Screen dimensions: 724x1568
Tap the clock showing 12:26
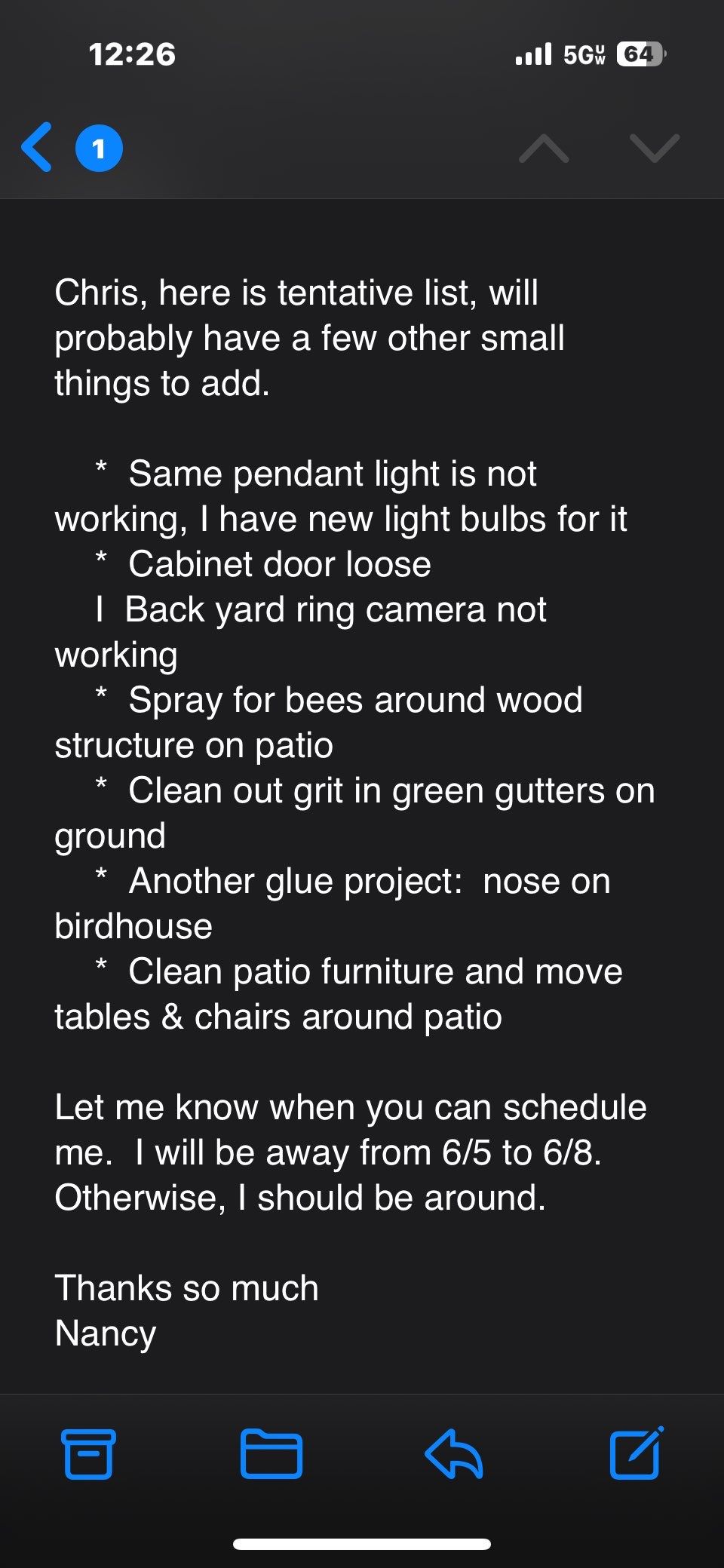133,54
